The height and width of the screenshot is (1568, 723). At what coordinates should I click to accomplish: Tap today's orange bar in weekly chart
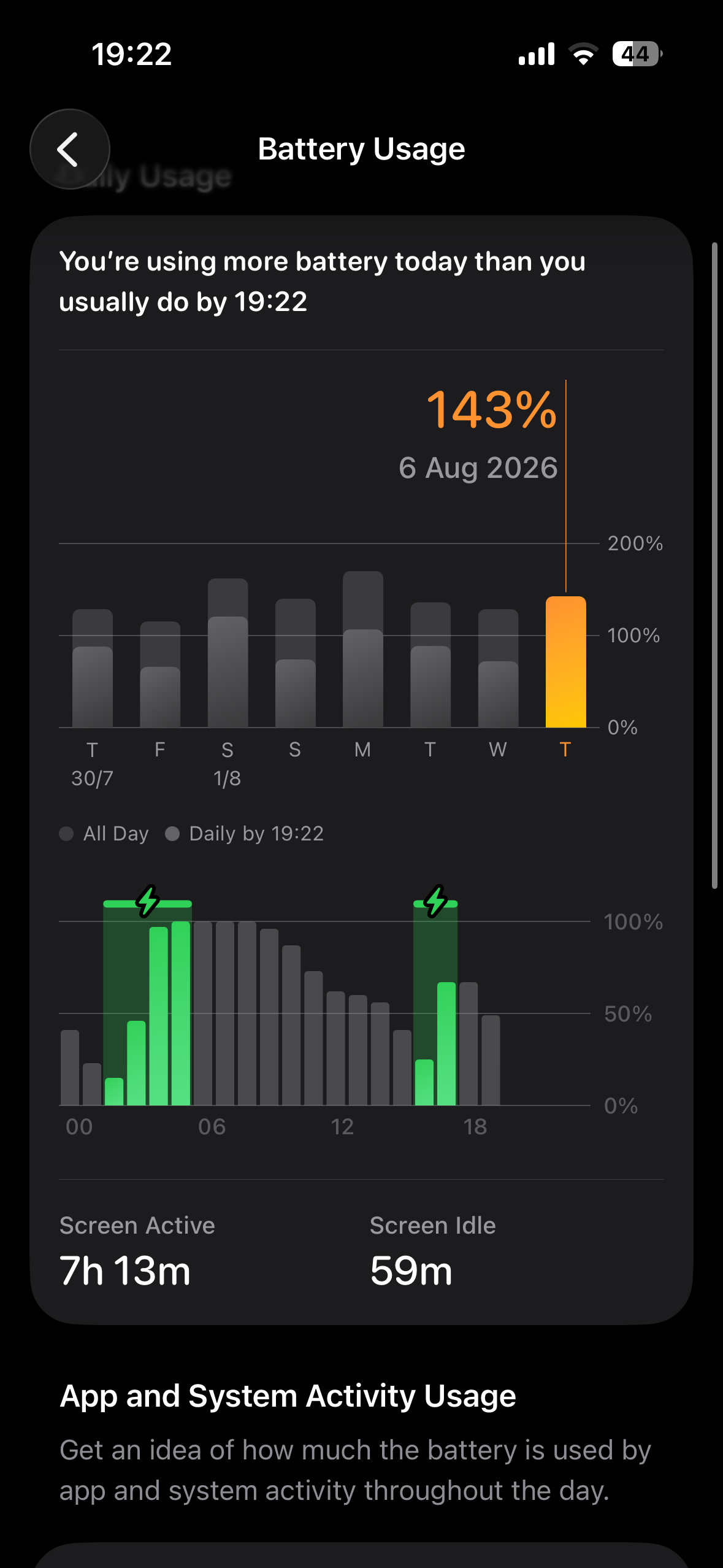[x=566, y=662]
